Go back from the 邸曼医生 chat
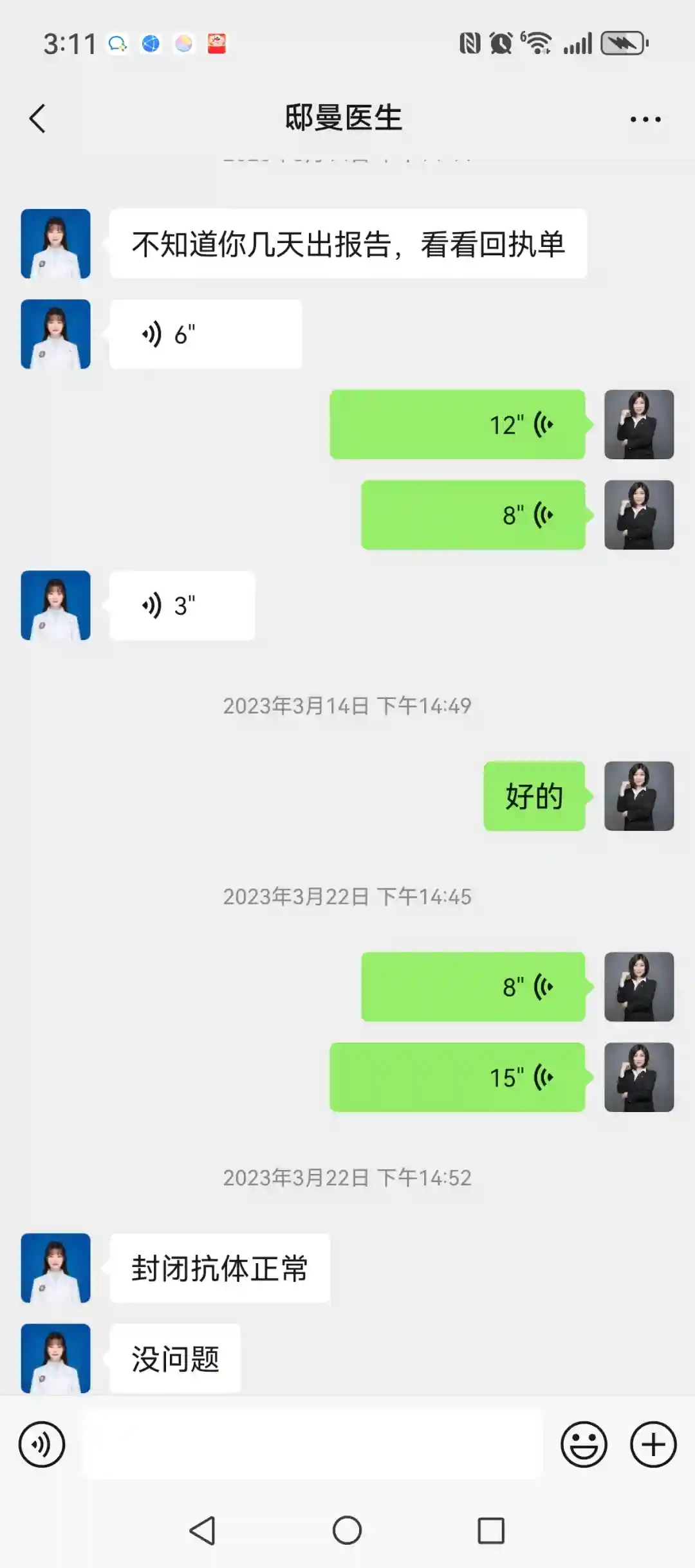 tap(38, 119)
